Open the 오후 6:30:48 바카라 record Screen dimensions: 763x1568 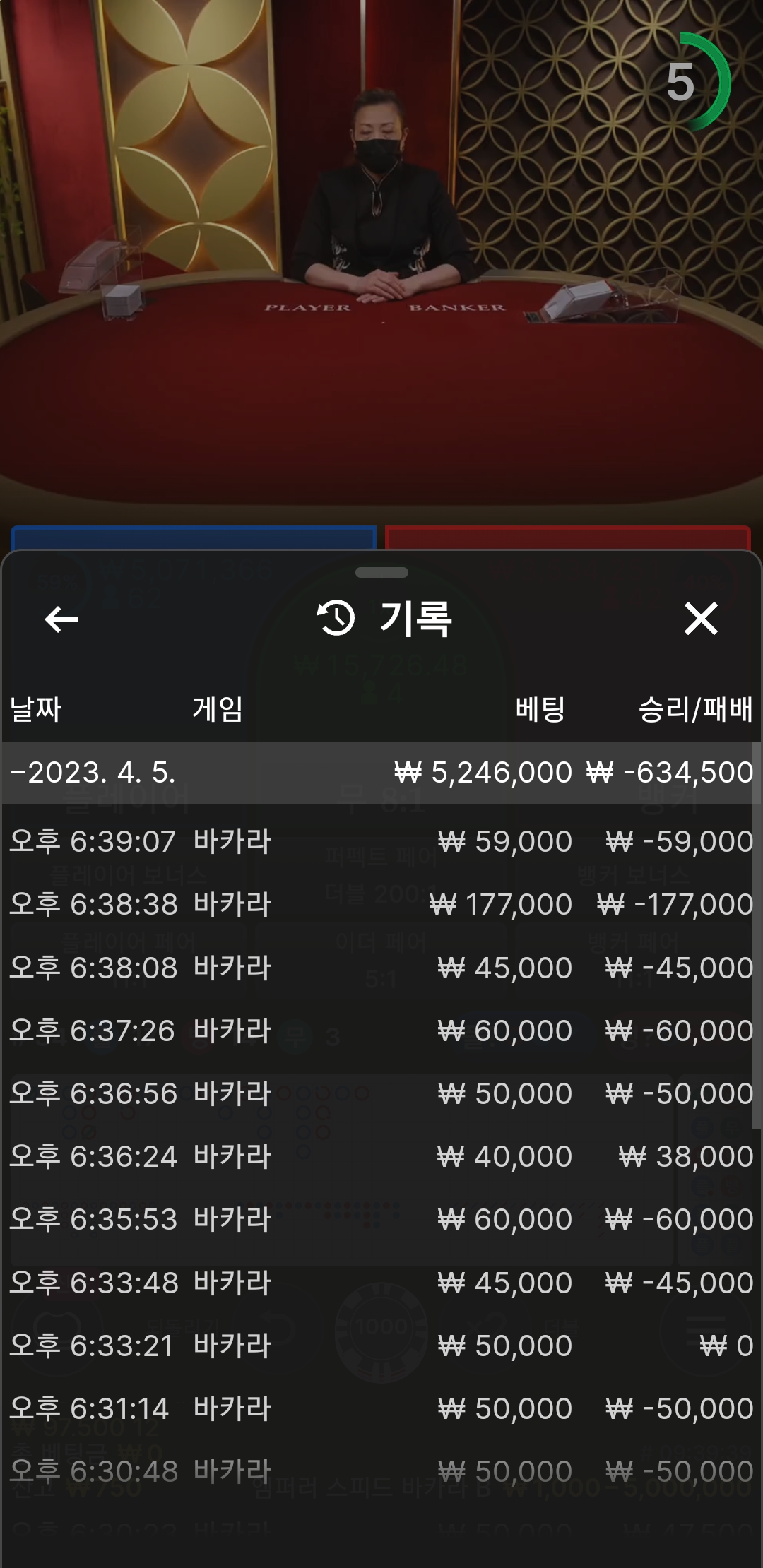pyautogui.click(x=381, y=1471)
